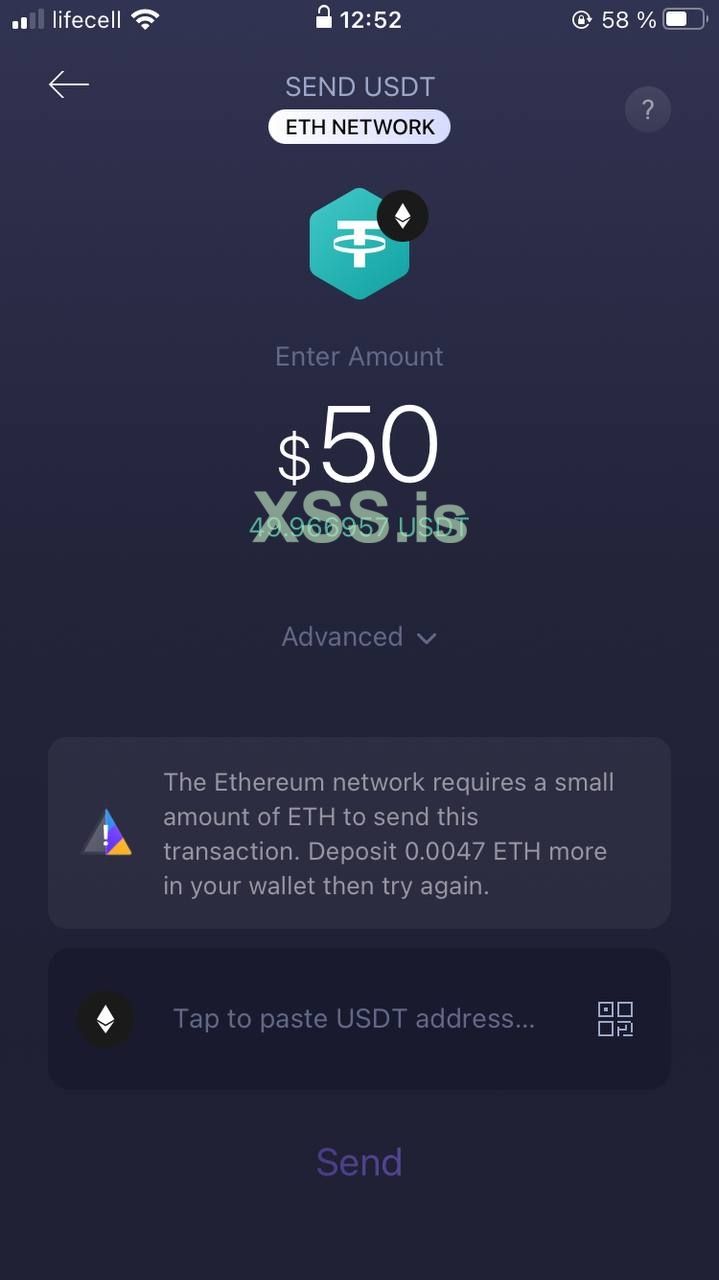719x1280 pixels.
Task: Paste a USDT address into the field
Action: pos(354,1019)
